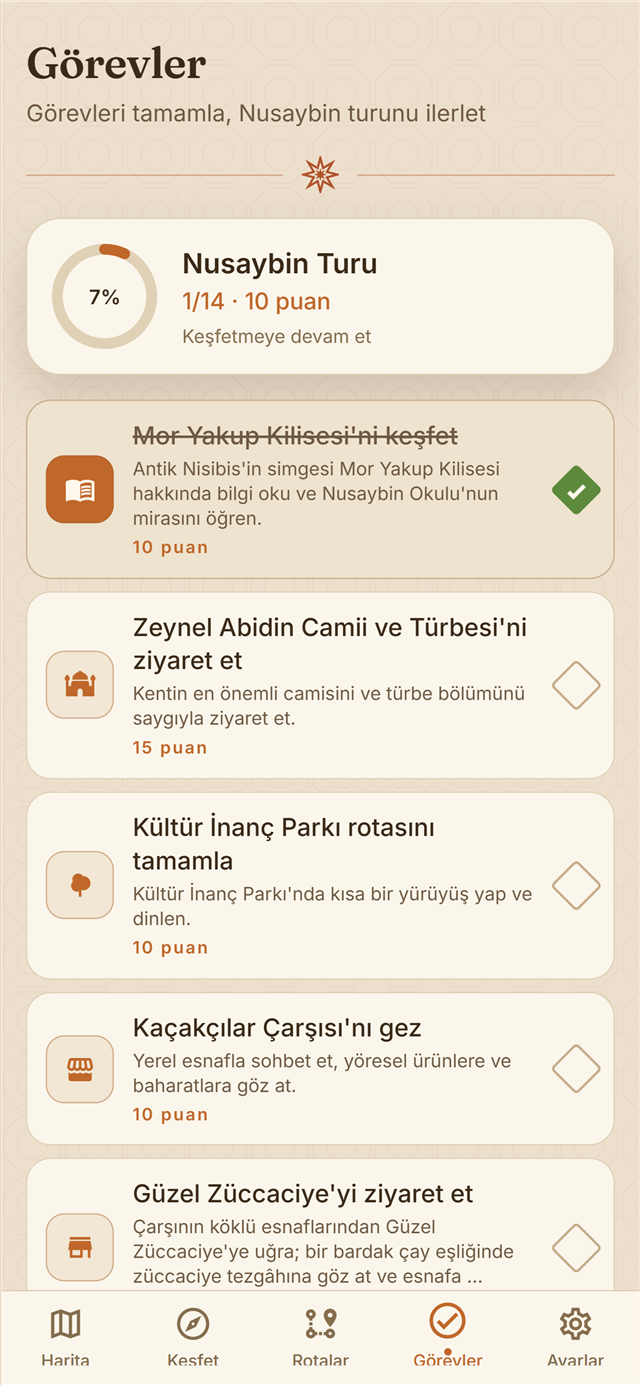Check off Kültür İnanç Parkı task
This screenshot has height=1385, width=640.
pyautogui.click(x=576, y=886)
